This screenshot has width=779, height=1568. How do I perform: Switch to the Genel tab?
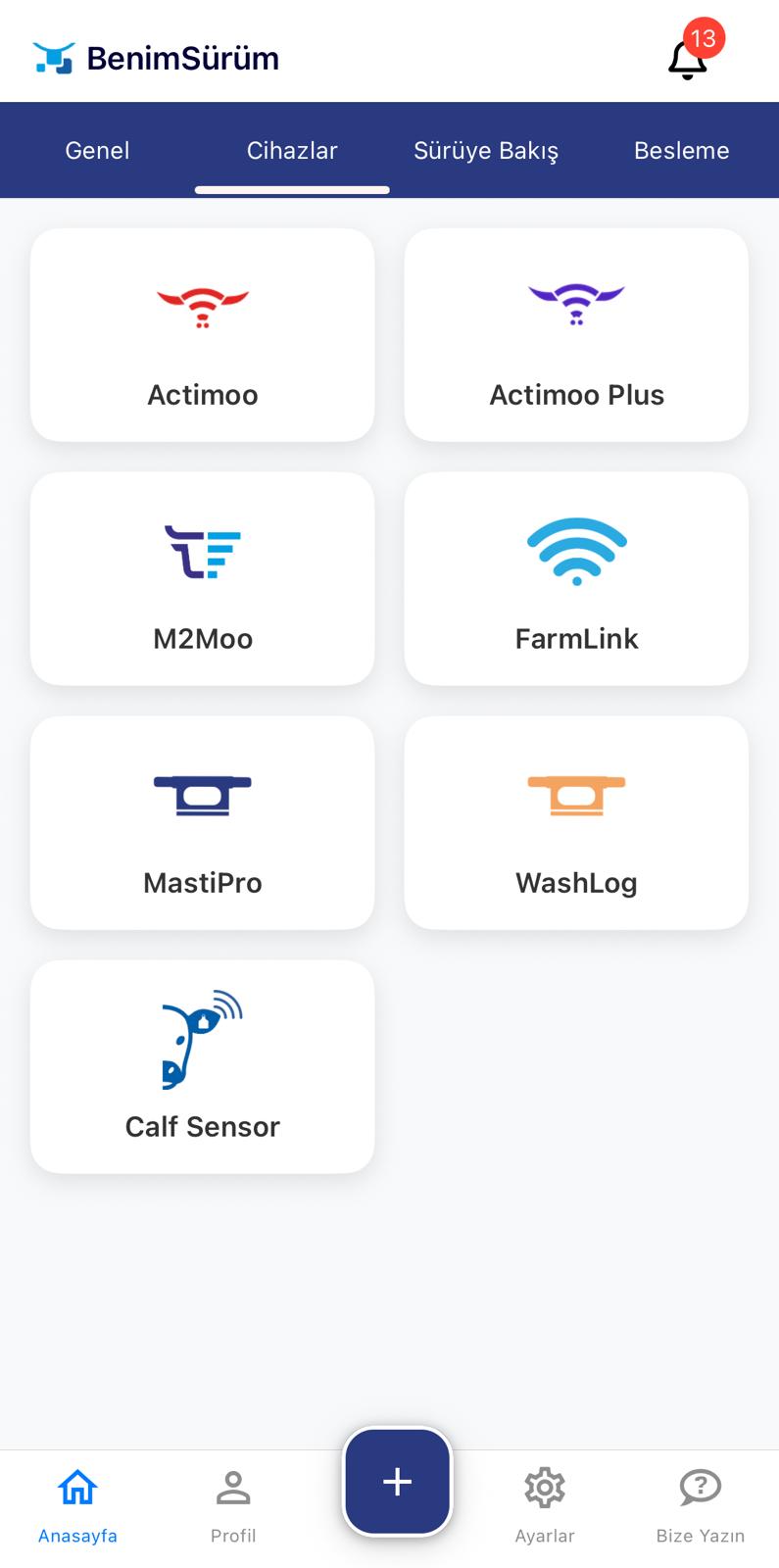tap(97, 150)
